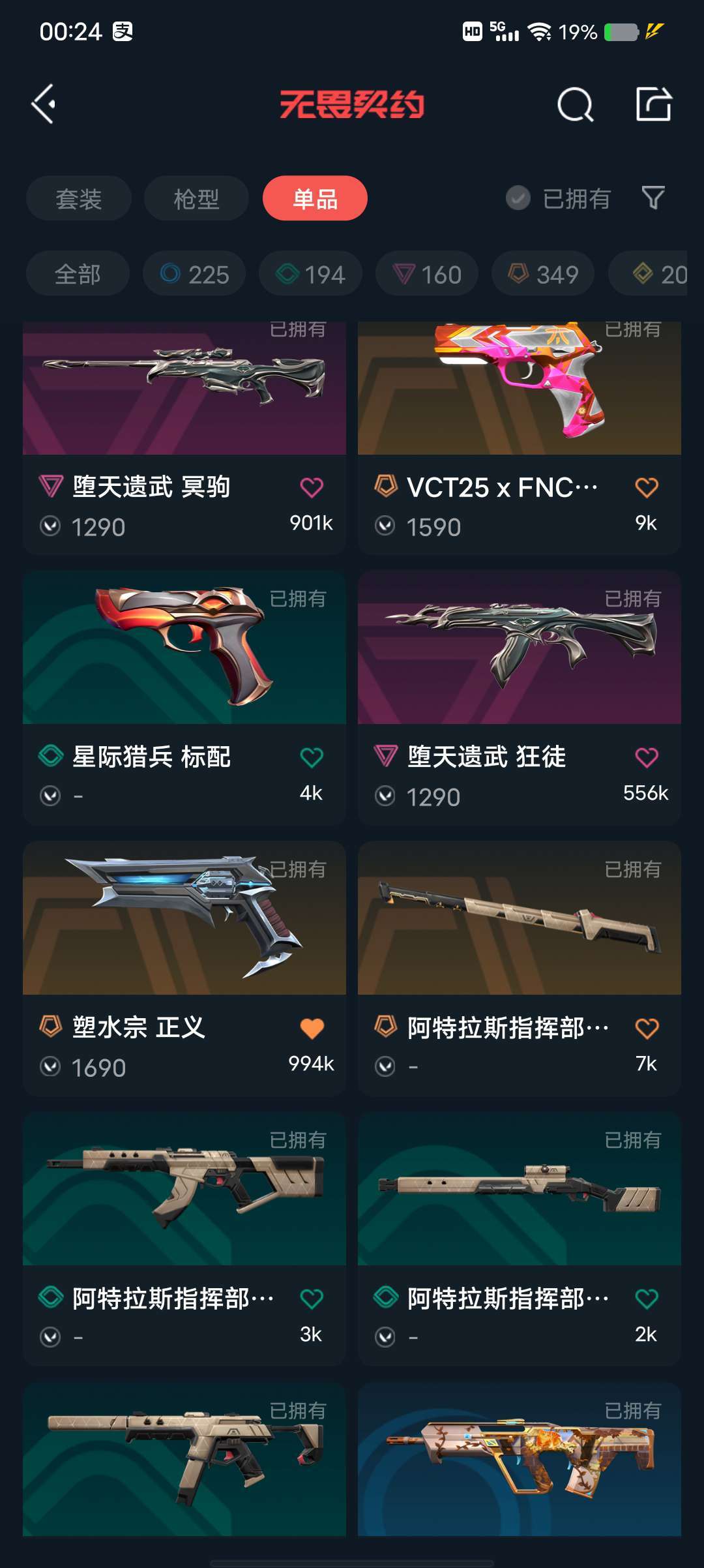Toggle the 已拥有 filter checkbox
Screen dimensions: 704x1568
(x=518, y=198)
